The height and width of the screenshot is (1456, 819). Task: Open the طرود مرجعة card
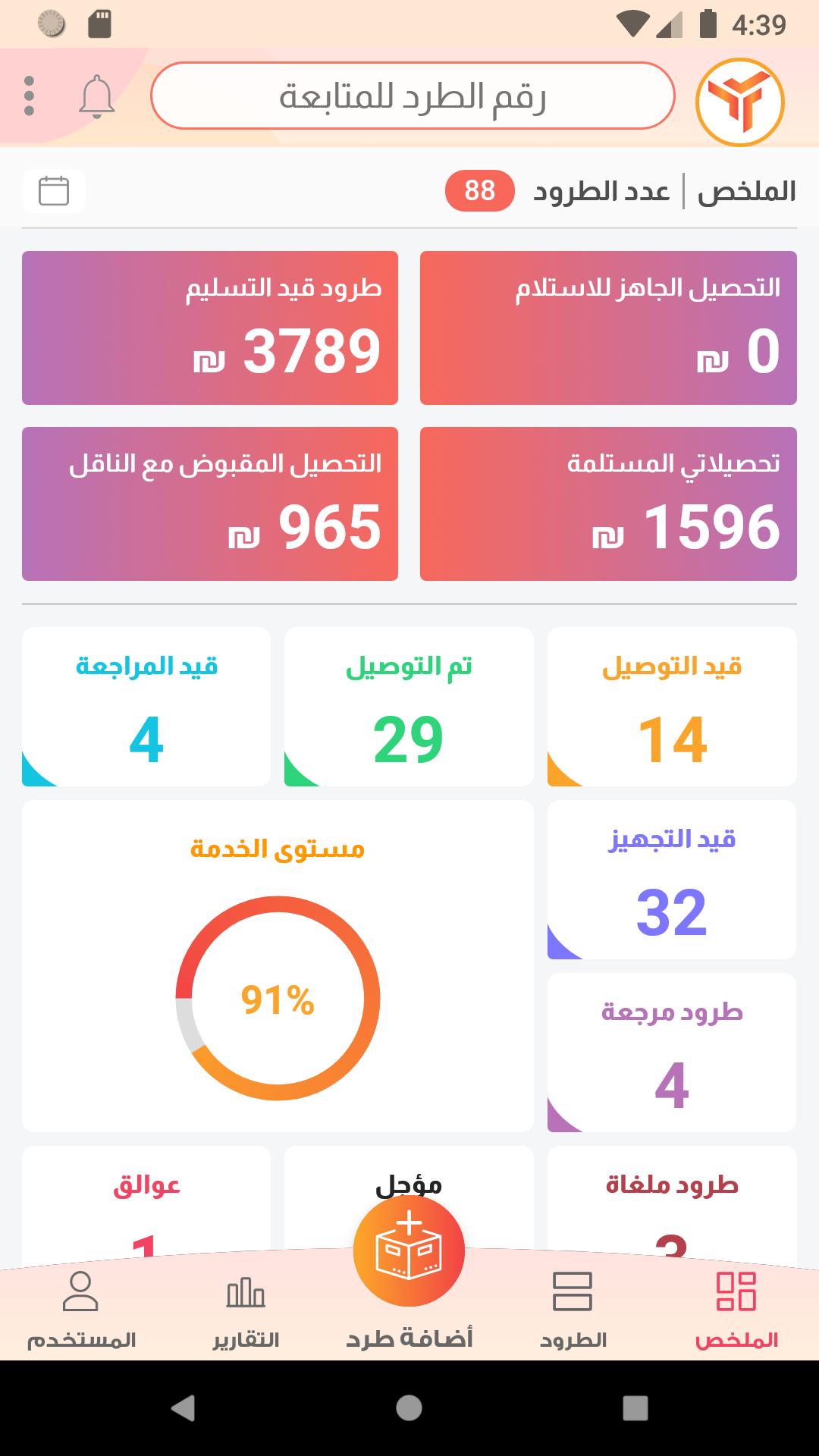click(x=672, y=1053)
